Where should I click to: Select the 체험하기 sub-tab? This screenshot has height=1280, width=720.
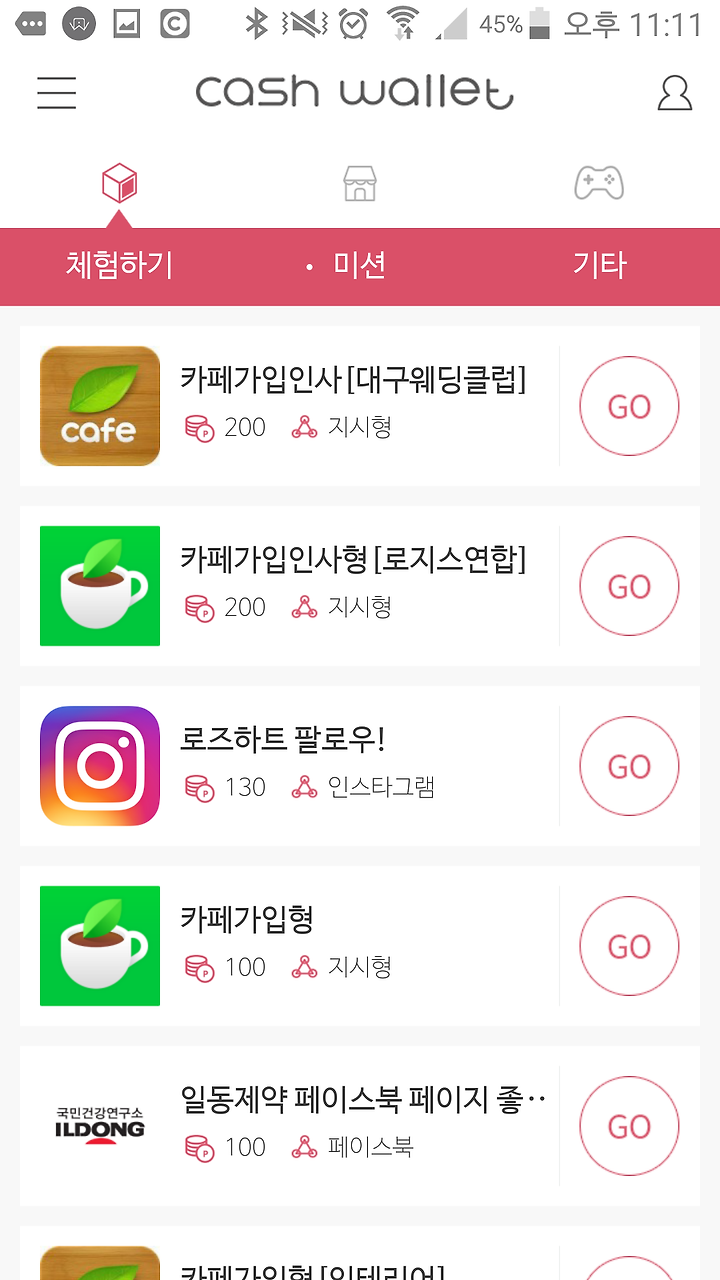click(119, 266)
